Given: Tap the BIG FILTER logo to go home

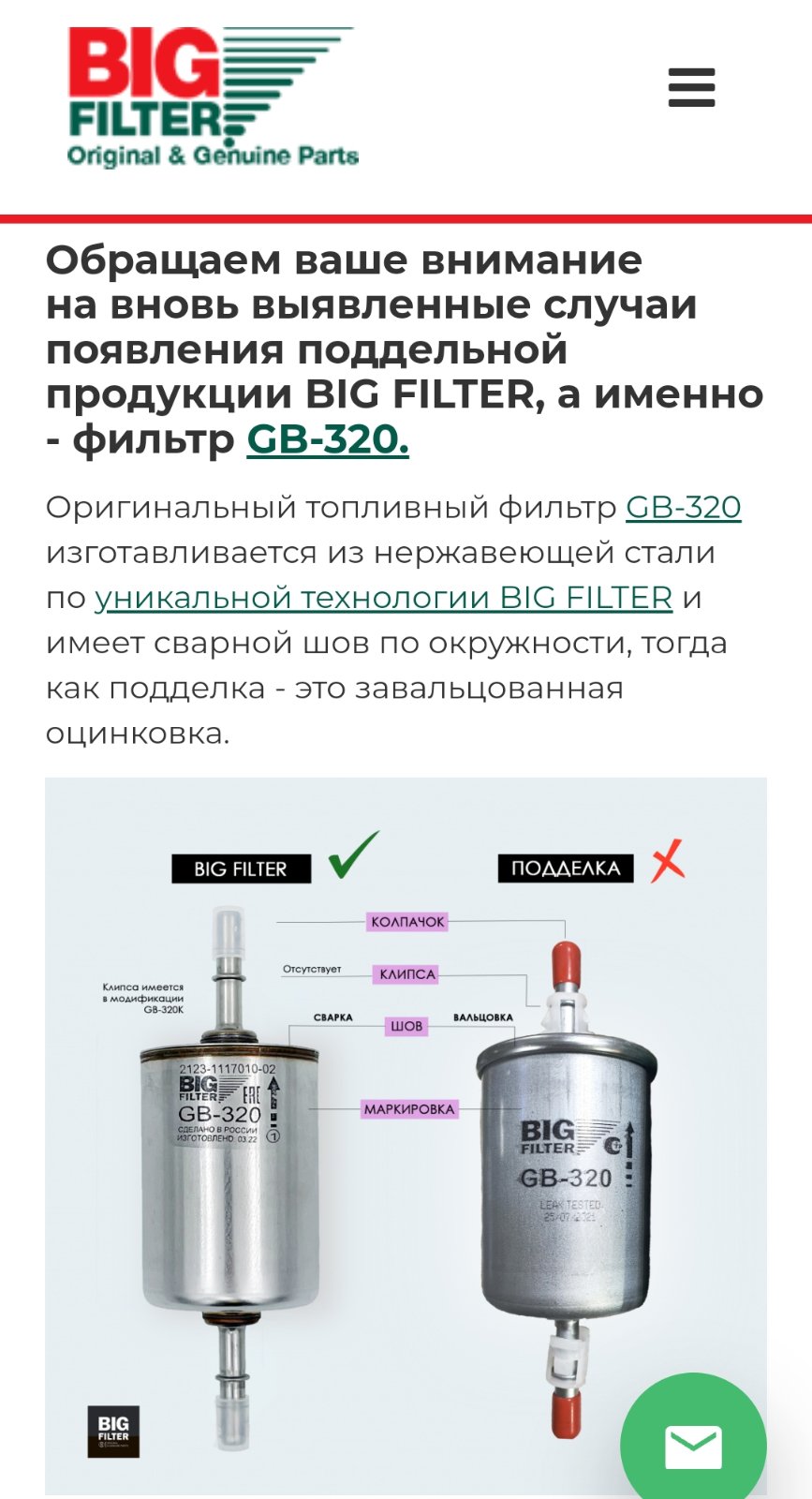Looking at the screenshot, I should coord(213,98).
